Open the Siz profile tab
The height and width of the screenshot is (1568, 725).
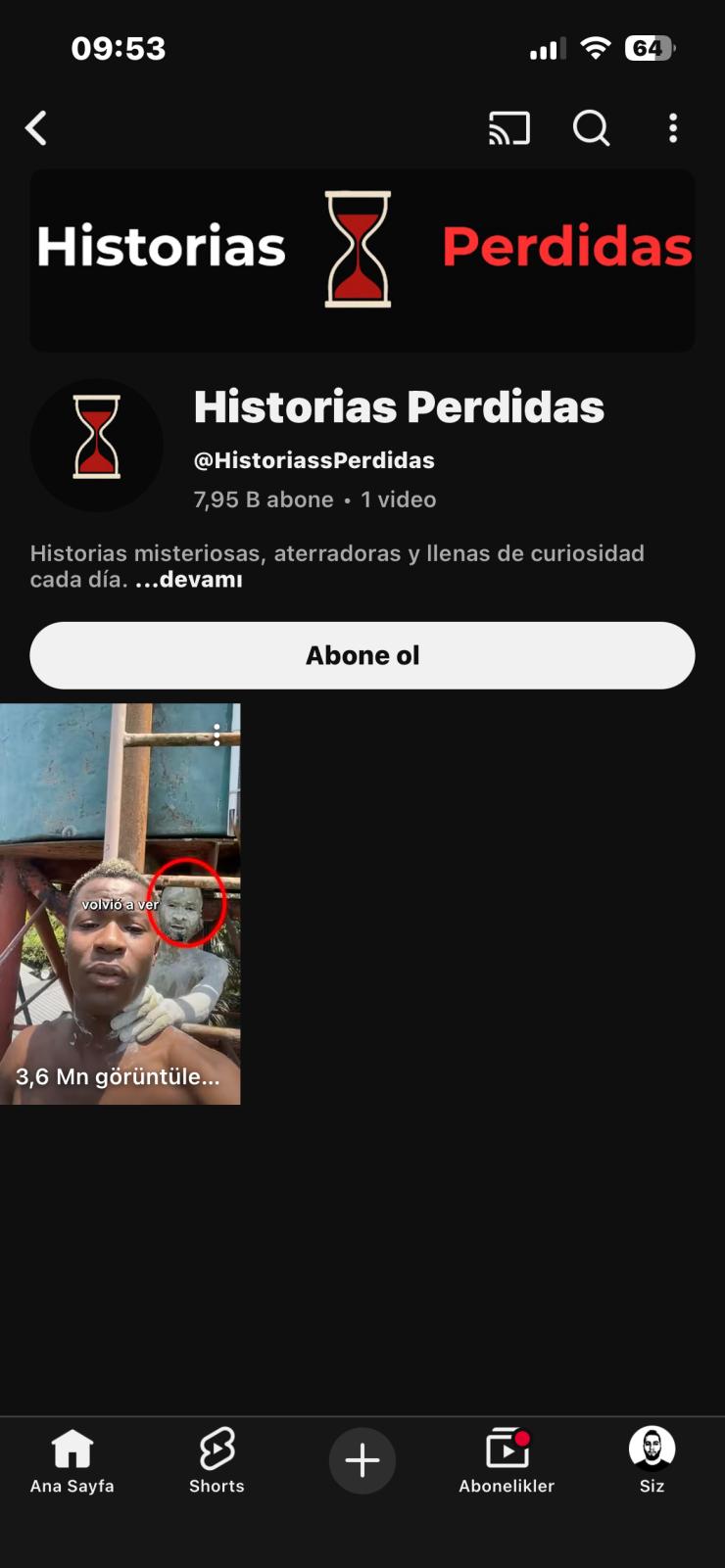[652, 1460]
